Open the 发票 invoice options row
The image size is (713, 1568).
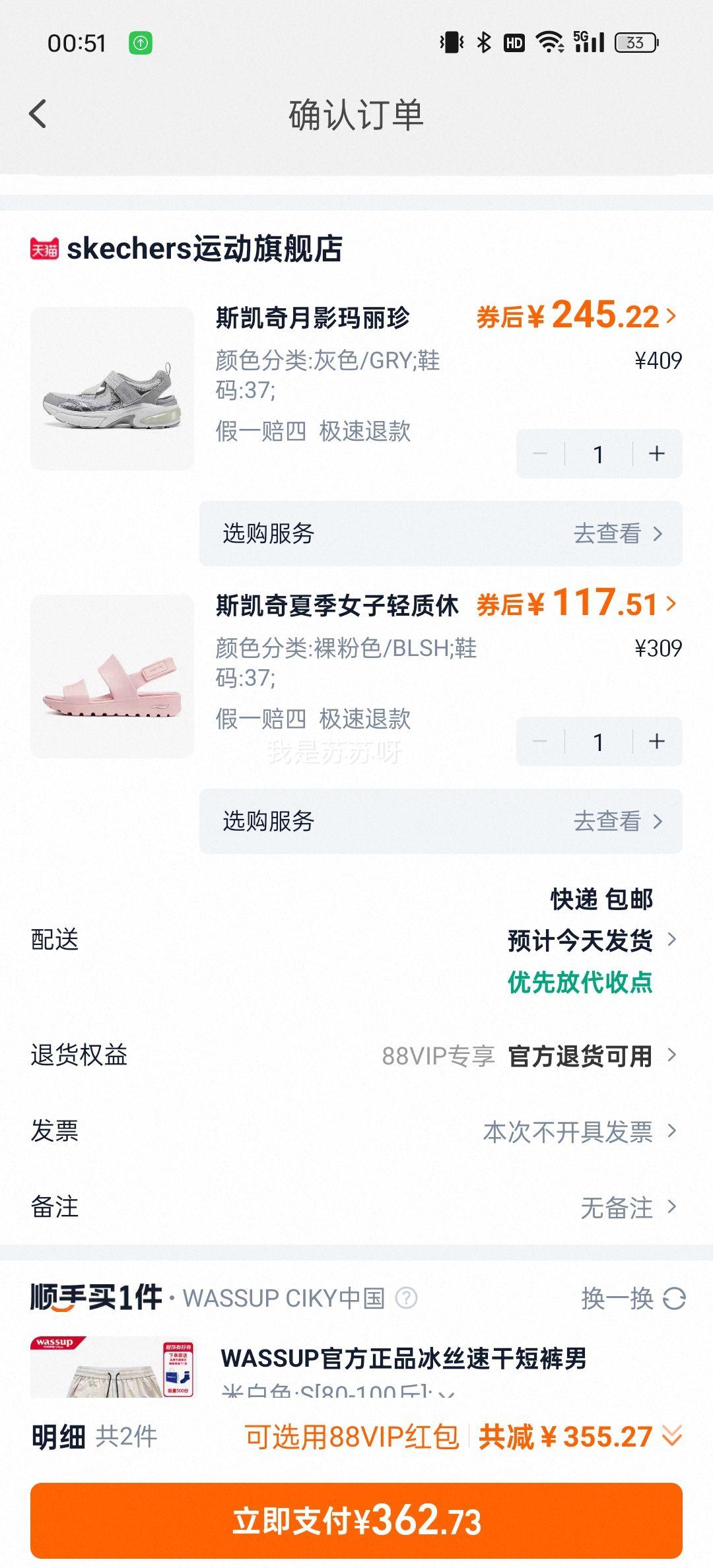tap(356, 1132)
